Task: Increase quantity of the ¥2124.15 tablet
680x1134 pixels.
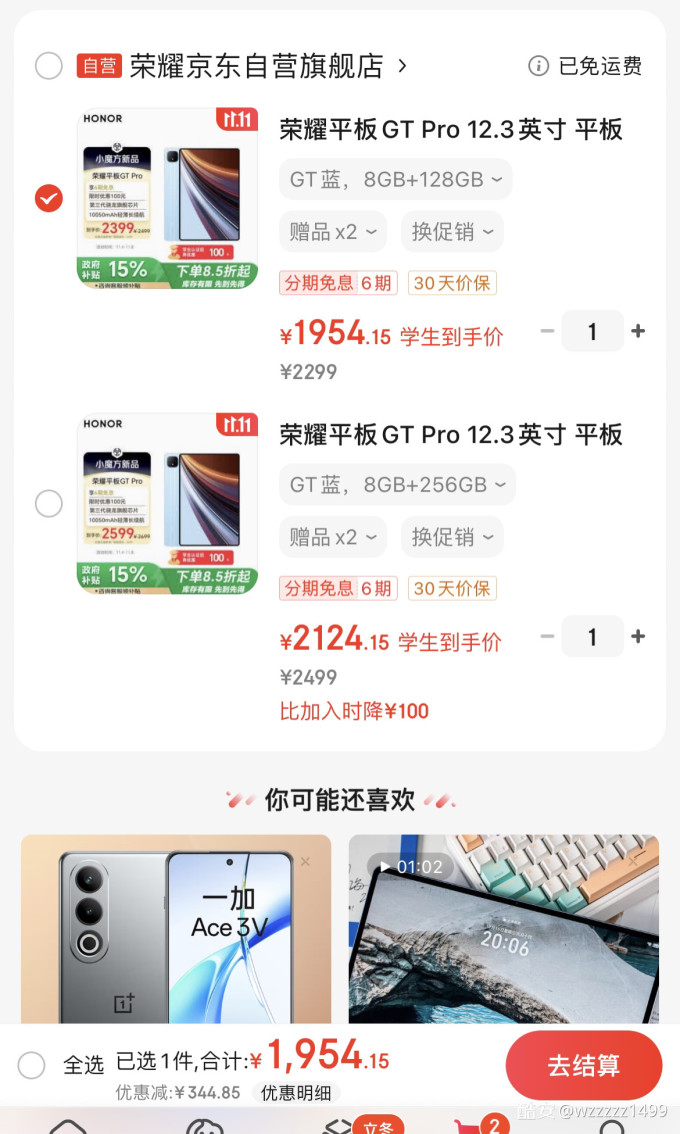Action: click(637, 636)
